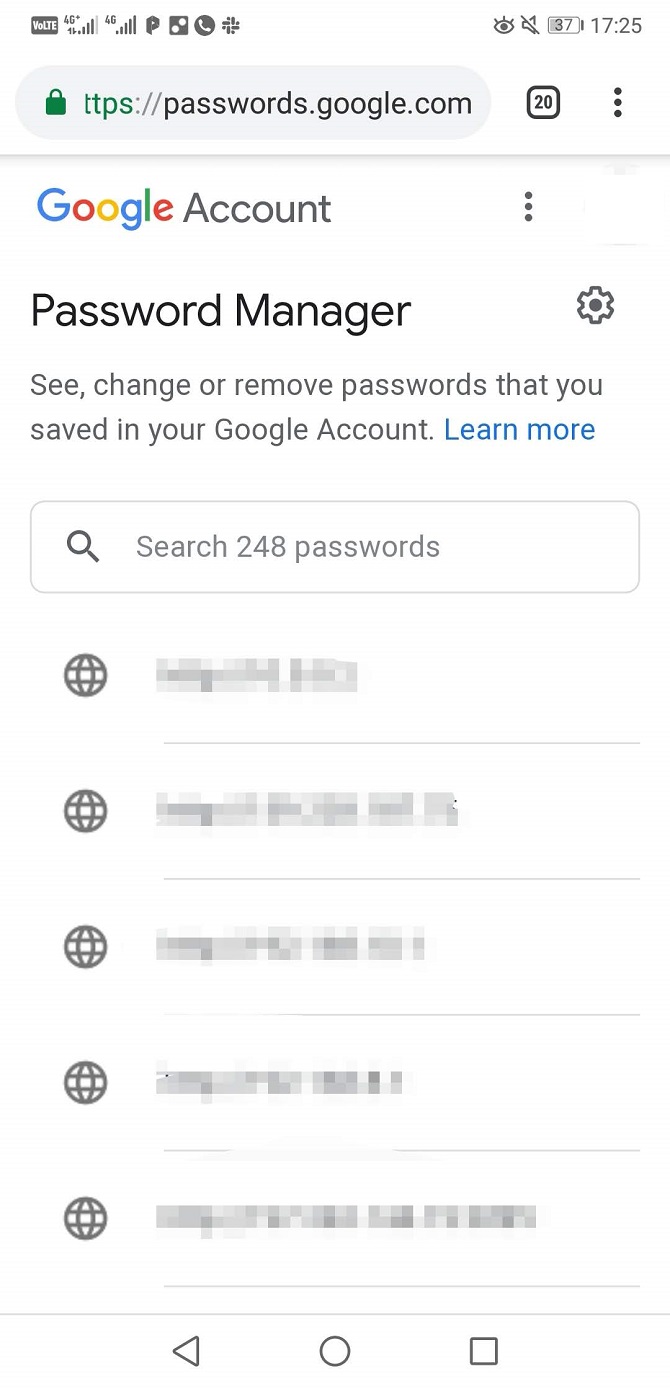Open tab switcher showing 20 tabs
670x1389 pixels.
[543, 102]
